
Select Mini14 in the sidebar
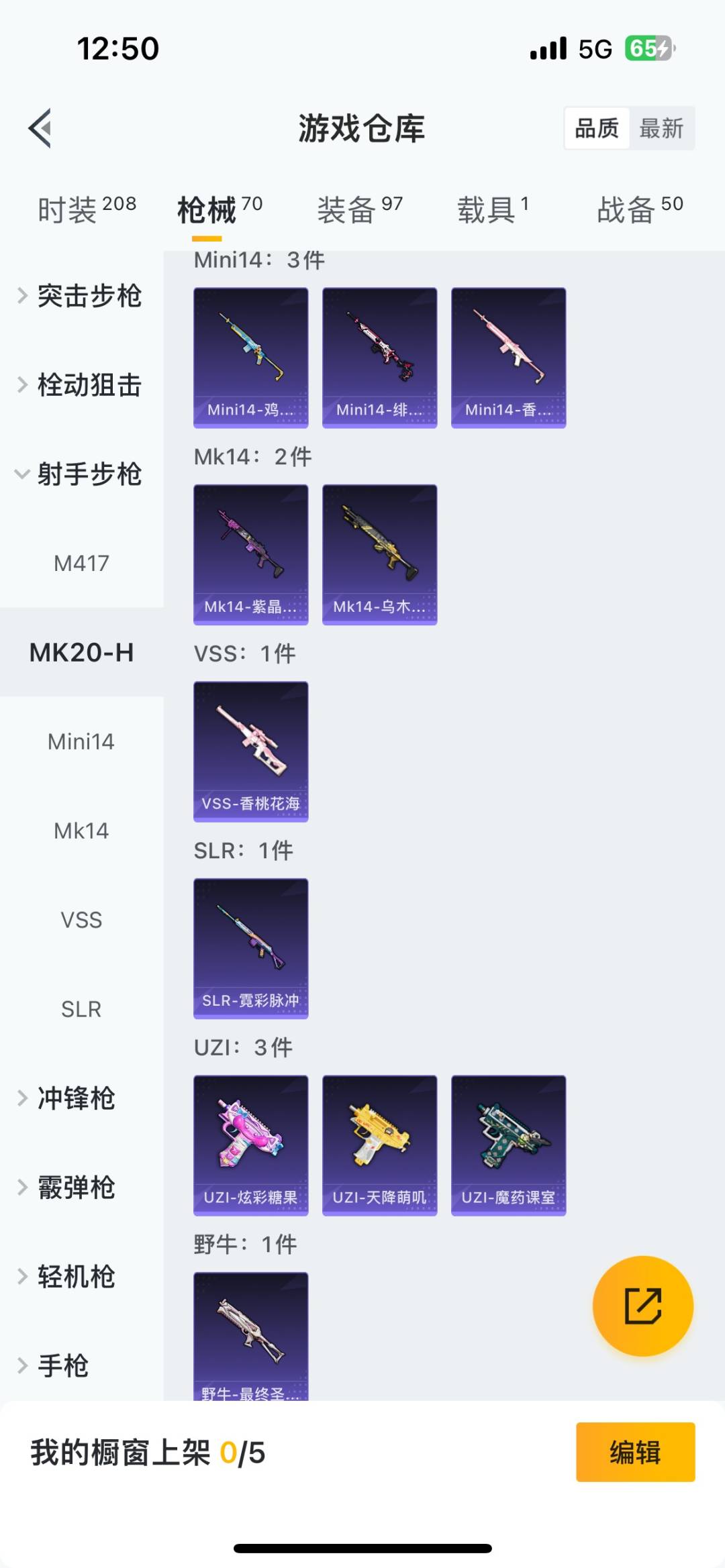81,742
